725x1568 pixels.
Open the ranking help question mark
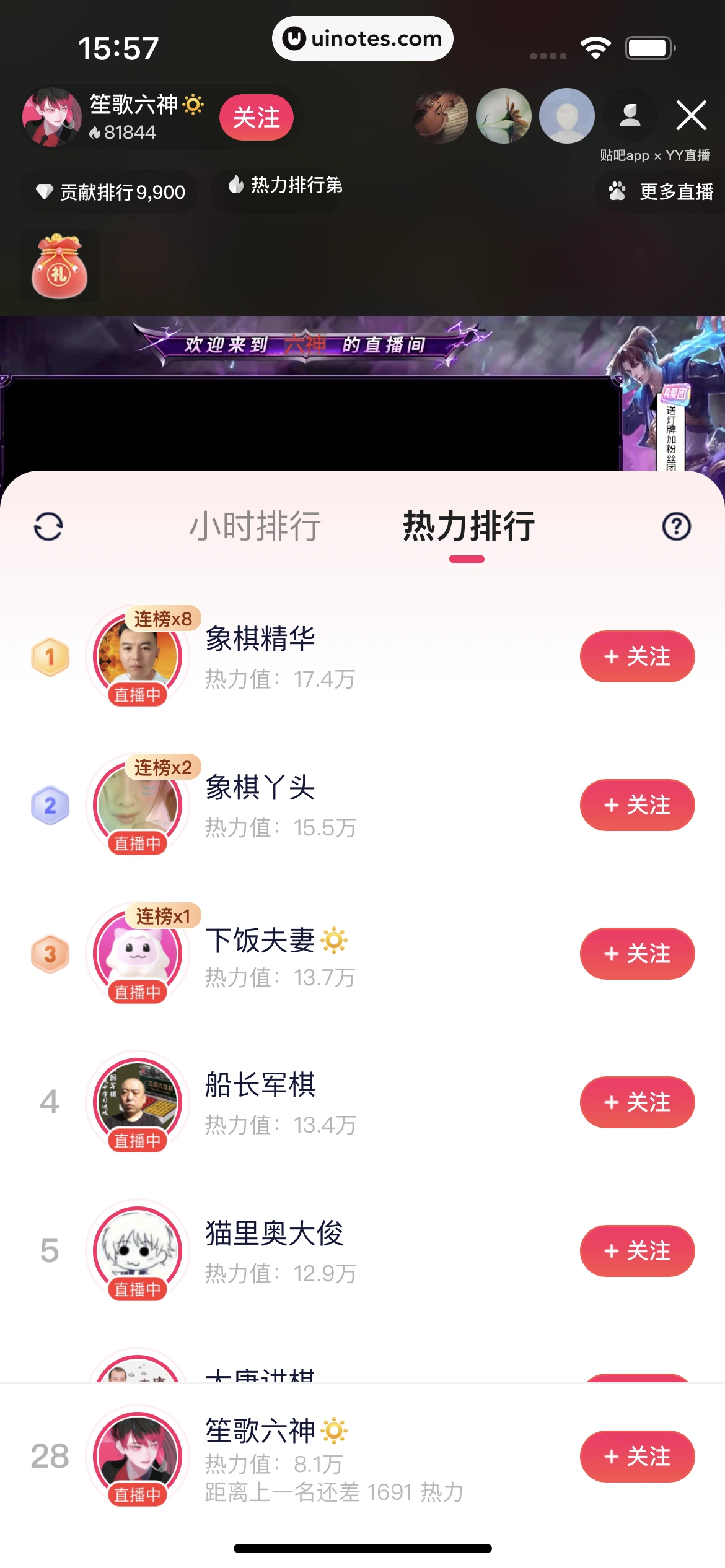(x=676, y=527)
